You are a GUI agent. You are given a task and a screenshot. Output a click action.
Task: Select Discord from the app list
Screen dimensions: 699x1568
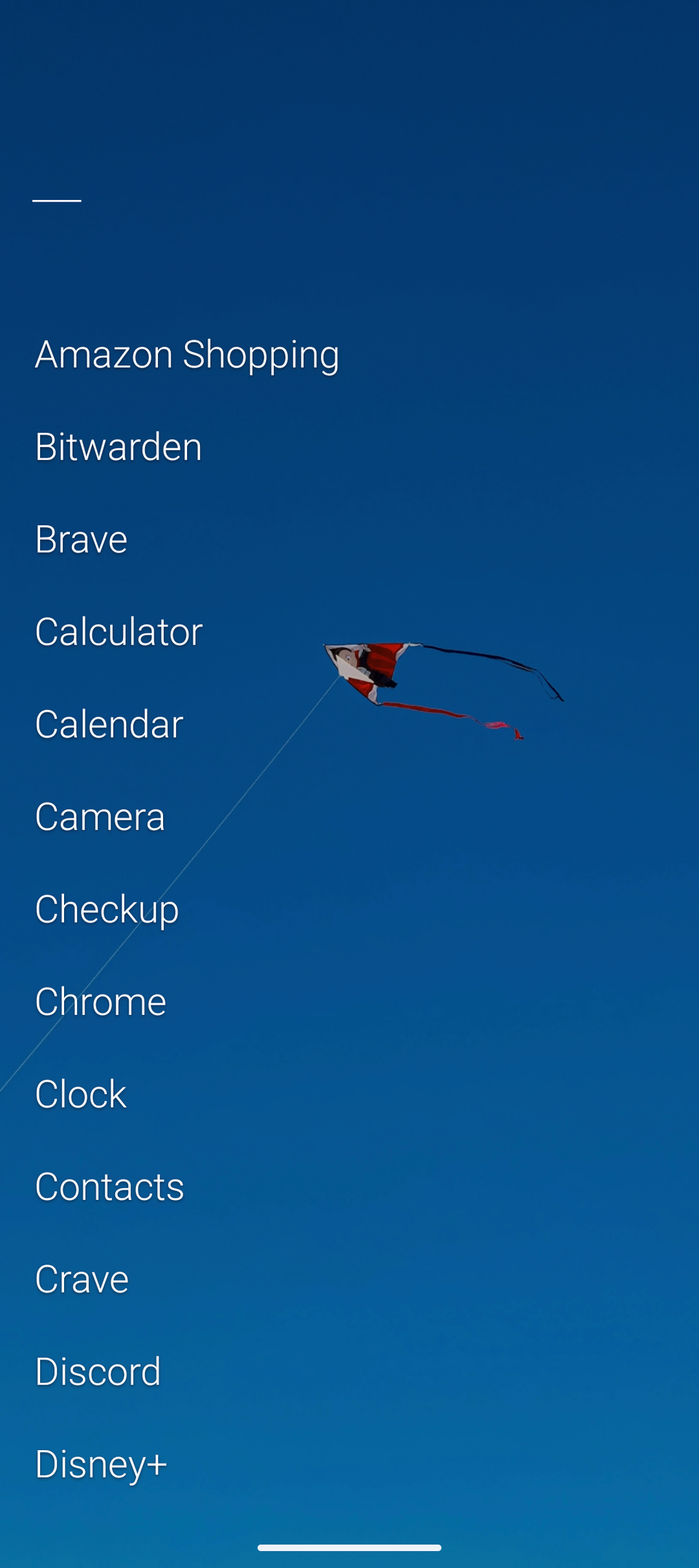point(98,1372)
